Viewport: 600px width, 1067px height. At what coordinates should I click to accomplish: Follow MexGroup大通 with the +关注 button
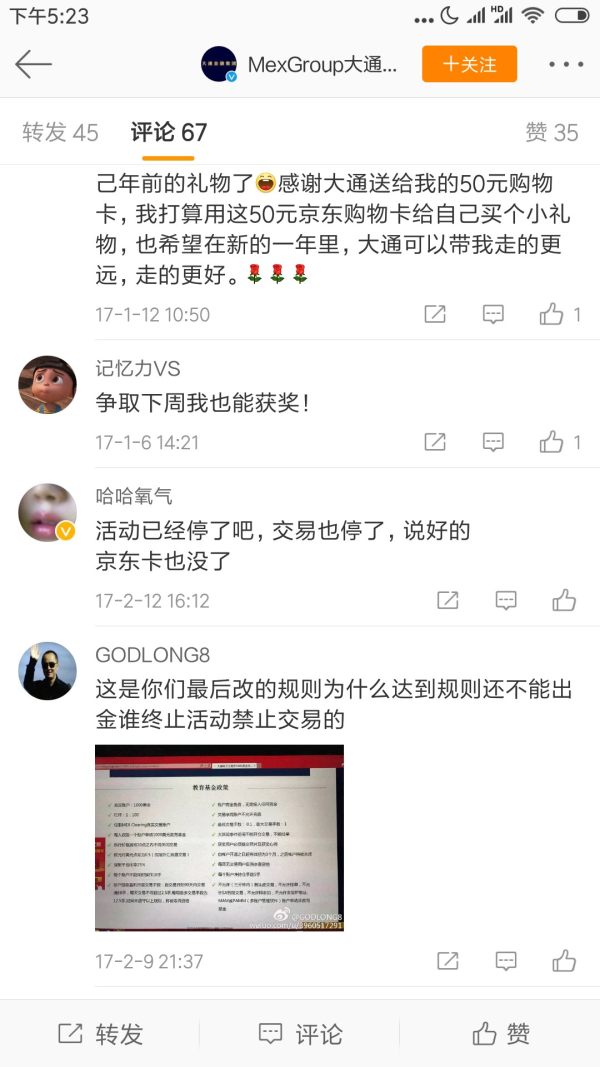coord(469,64)
